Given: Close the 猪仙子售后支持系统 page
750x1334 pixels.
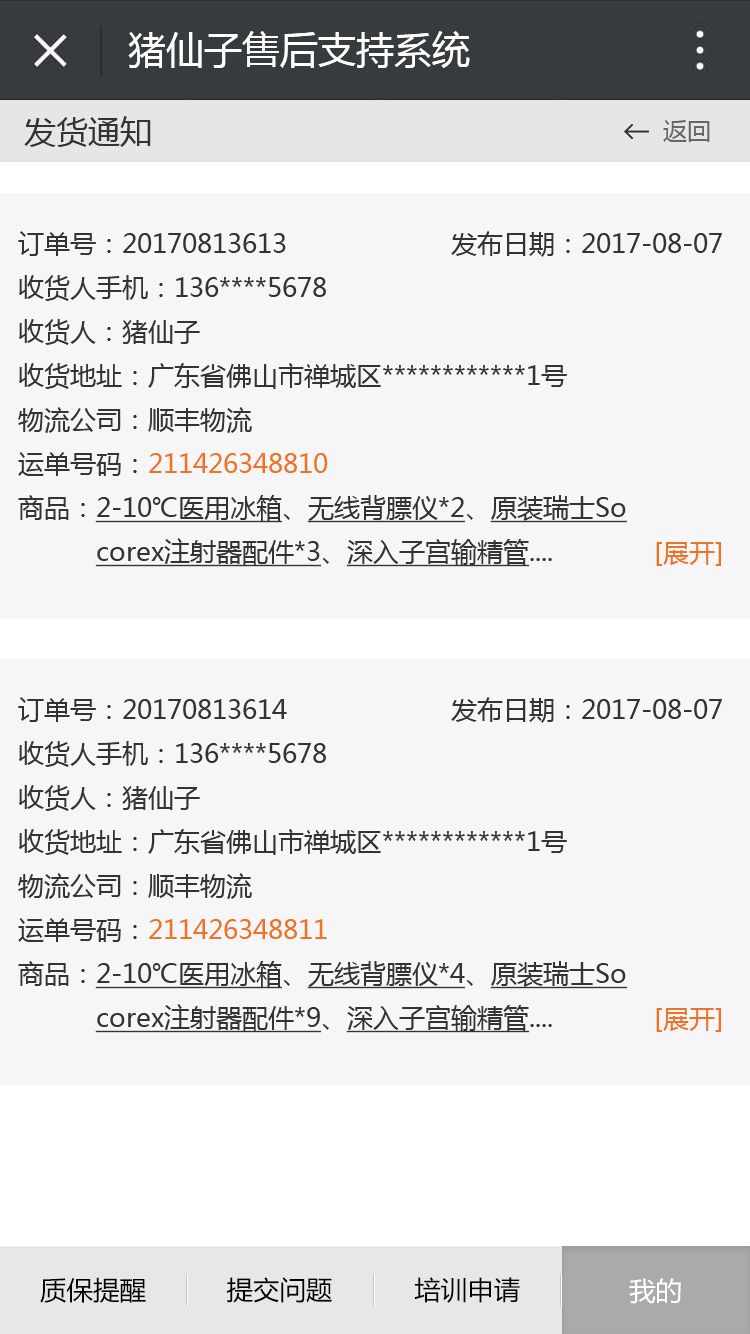Looking at the screenshot, I should [50, 50].
